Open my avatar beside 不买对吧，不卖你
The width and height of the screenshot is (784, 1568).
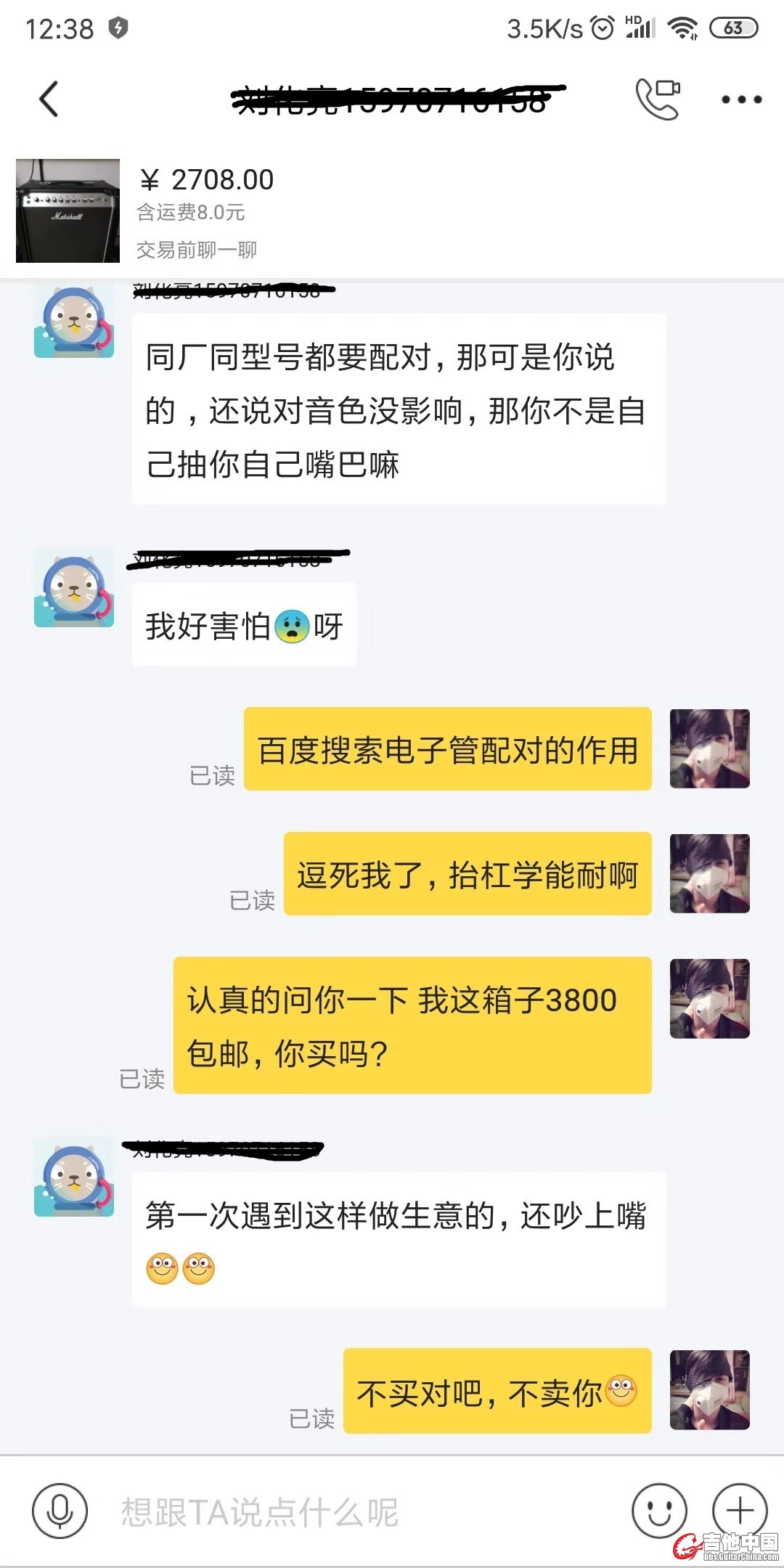click(x=709, y=1390)
